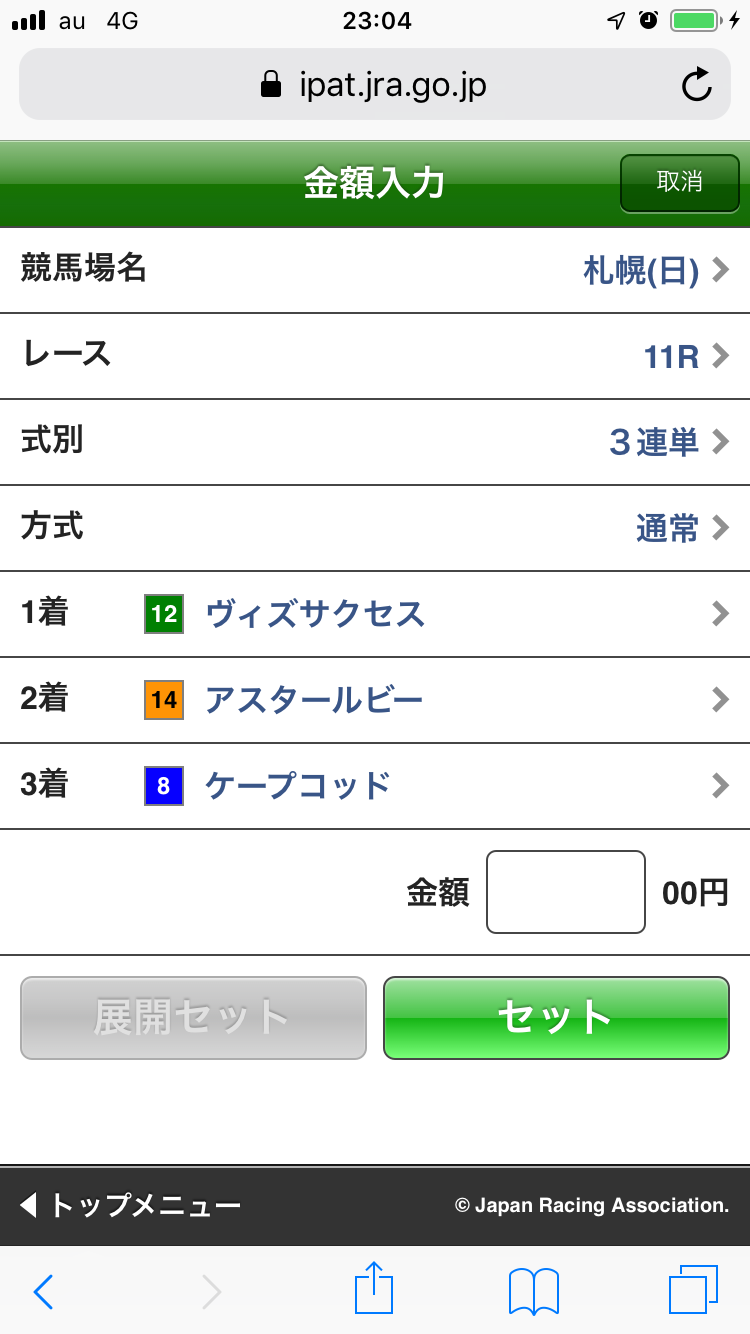Change 2着 horse アスタールビー
The height and width of the screenshot is (1334, 750).
point(430,700)
